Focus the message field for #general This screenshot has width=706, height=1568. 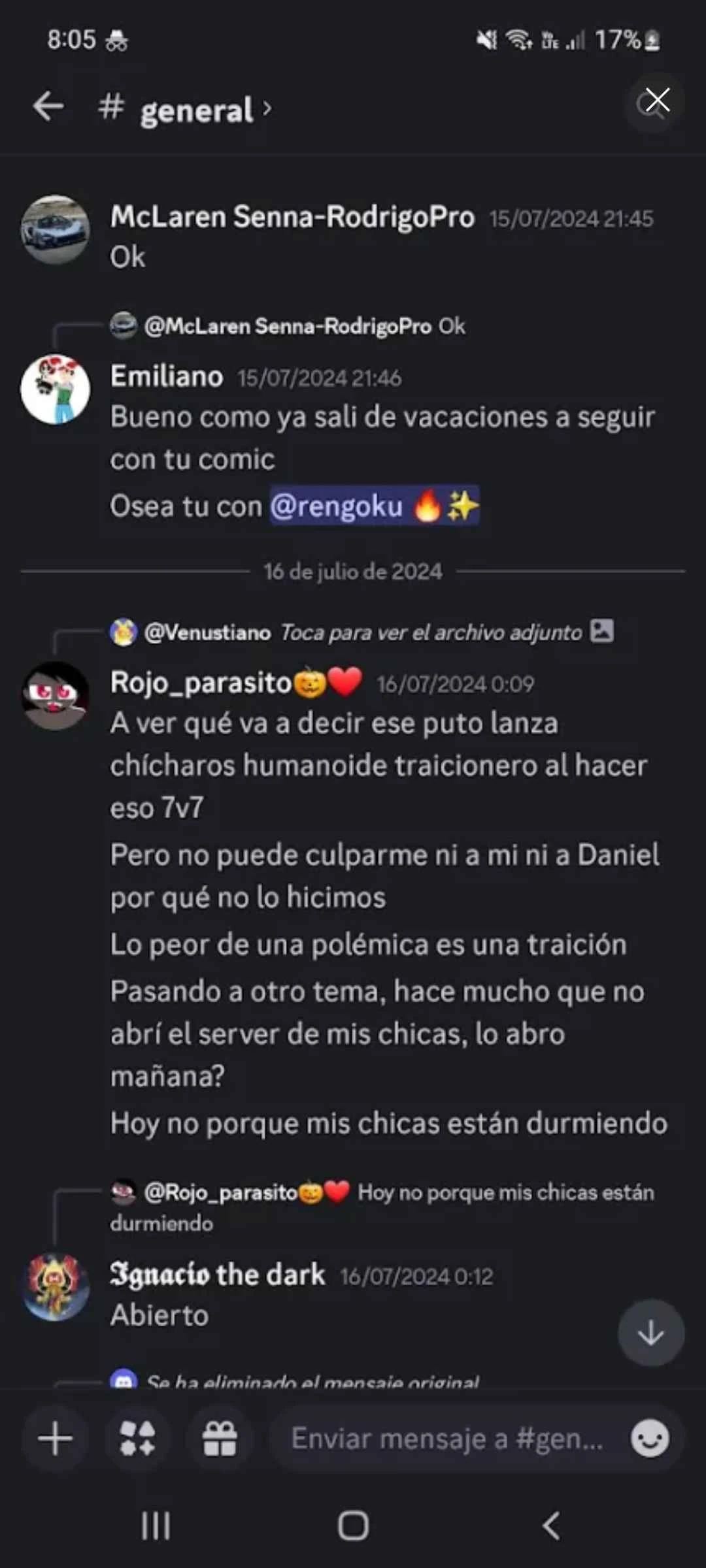[448, 1439]
